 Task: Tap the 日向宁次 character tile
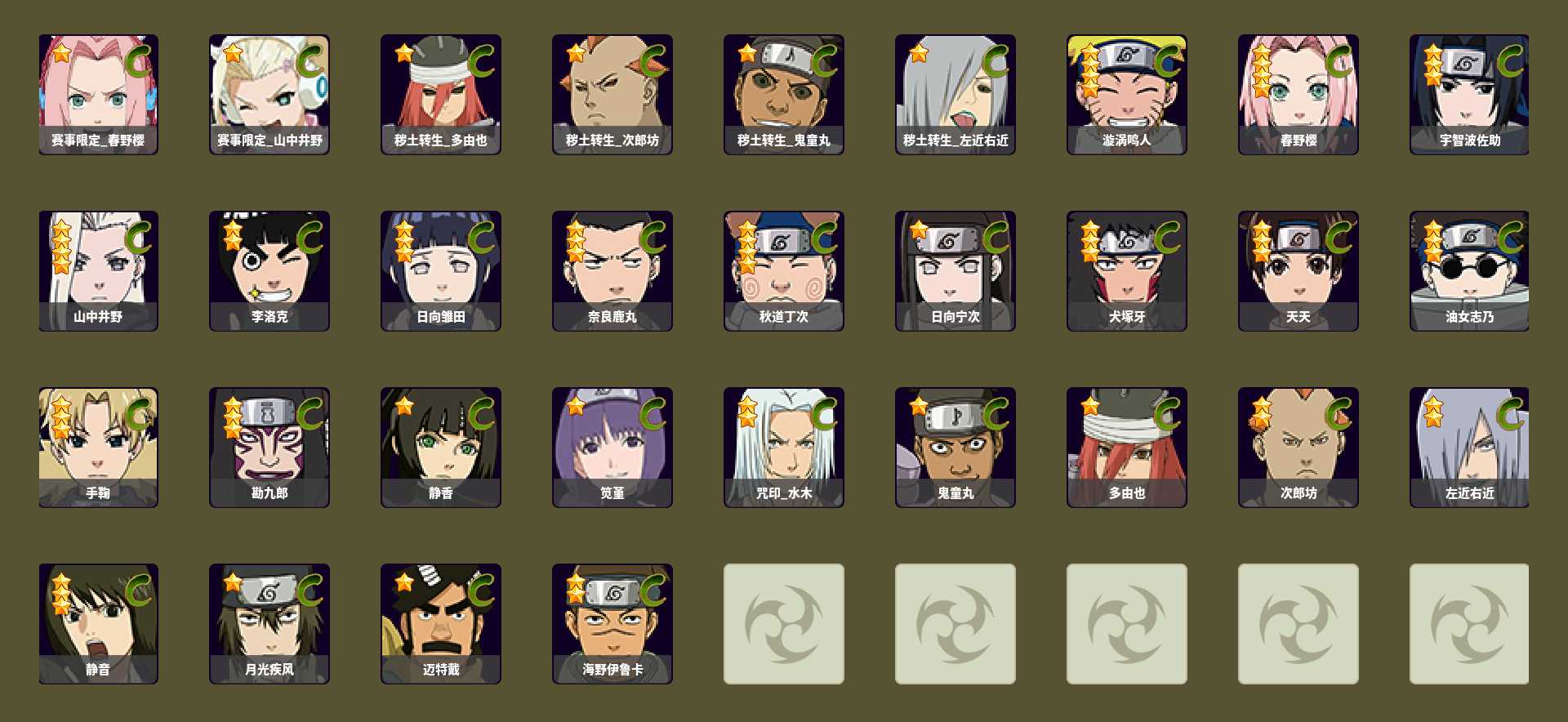tap(955, 270)
